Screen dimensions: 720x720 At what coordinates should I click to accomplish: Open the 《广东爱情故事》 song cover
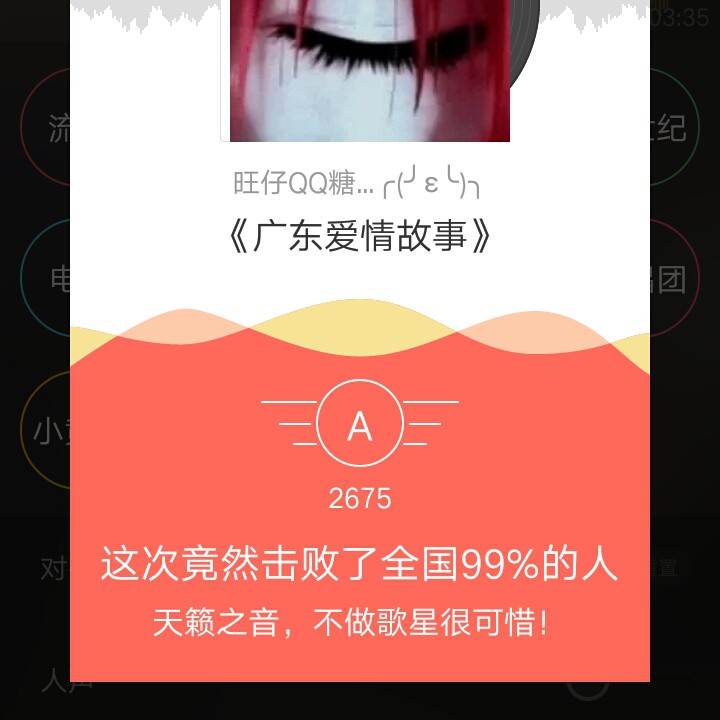point(369,70)
